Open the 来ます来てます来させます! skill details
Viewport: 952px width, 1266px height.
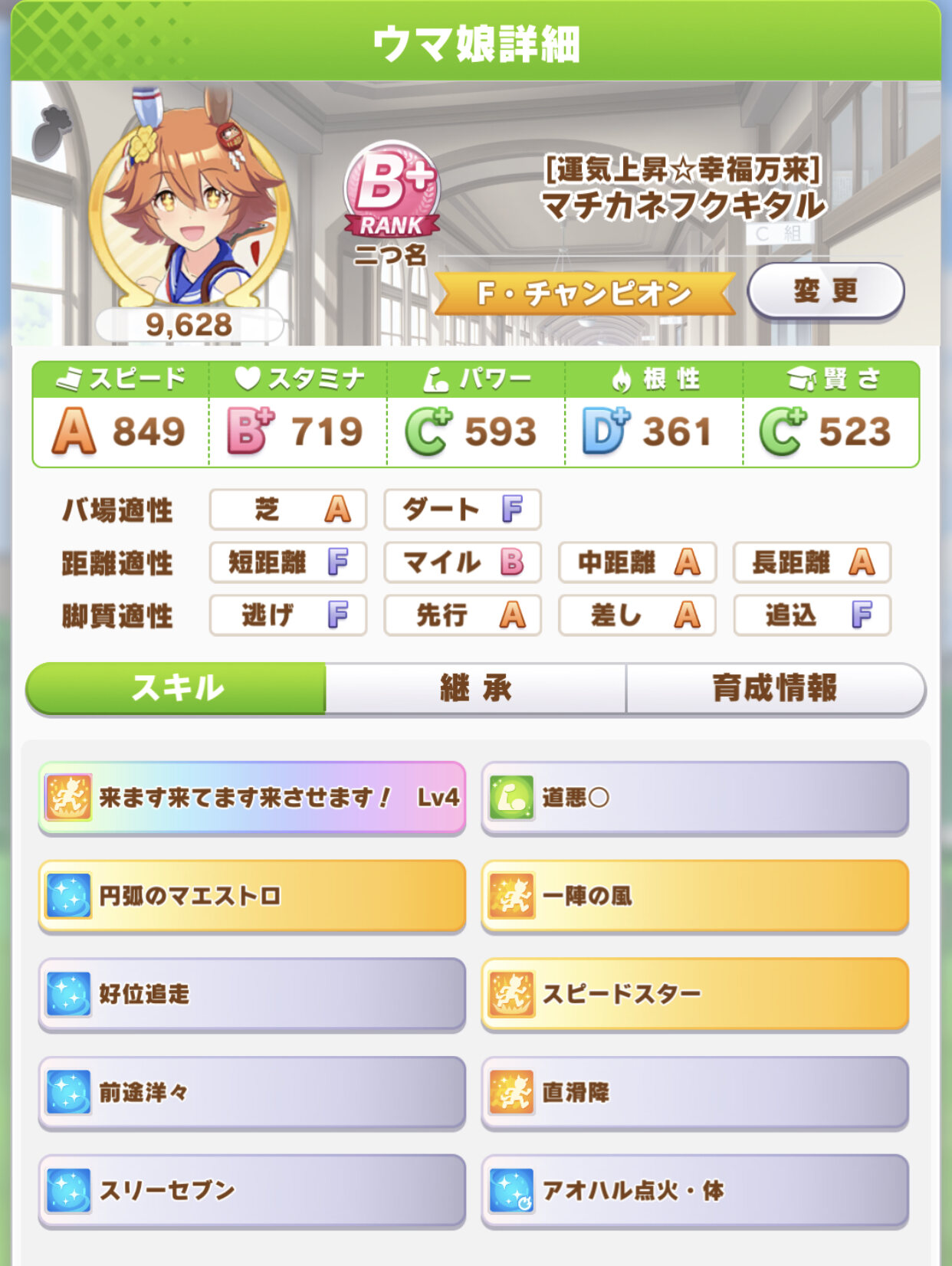click(252, 798)
